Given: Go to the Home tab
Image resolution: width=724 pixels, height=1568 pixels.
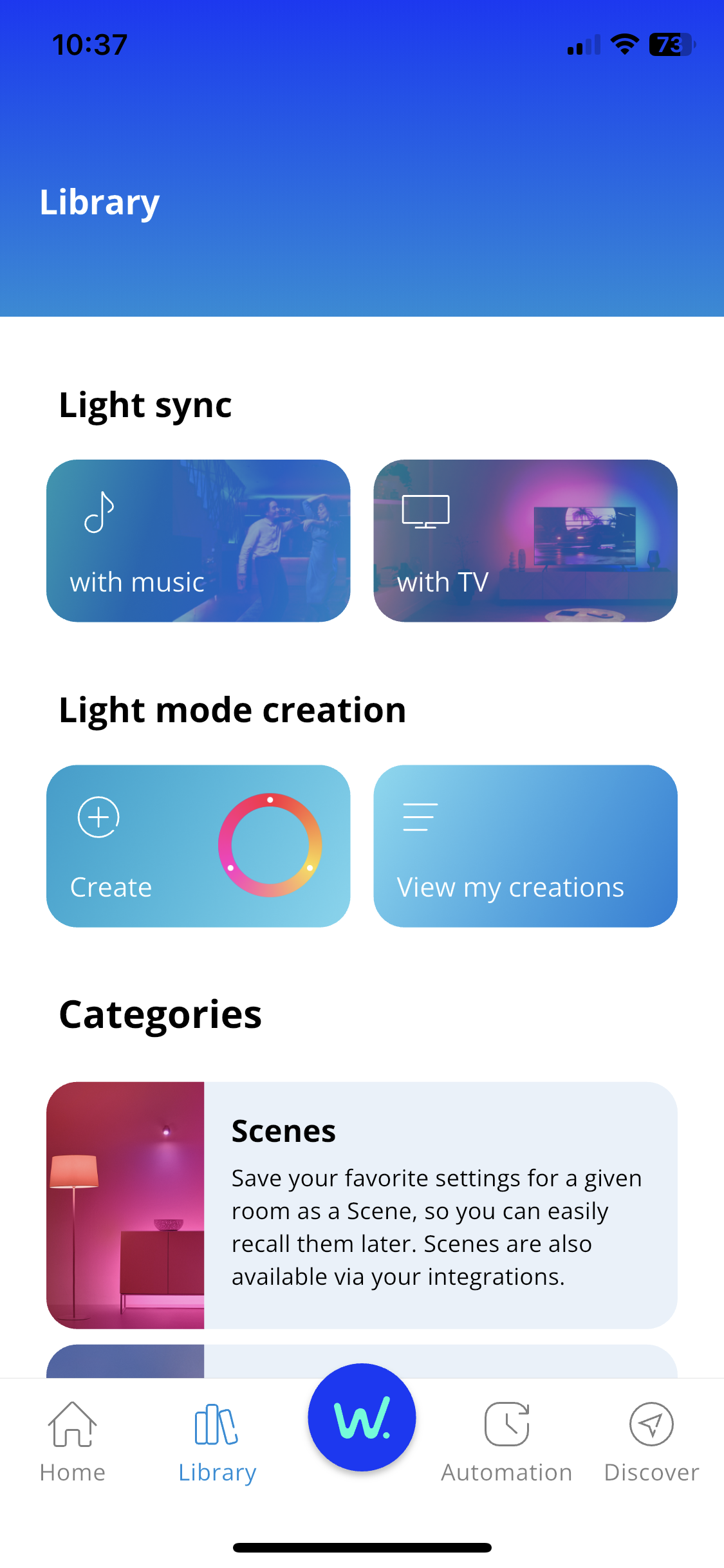Looking at the screenshot, I should [72, 1442].
